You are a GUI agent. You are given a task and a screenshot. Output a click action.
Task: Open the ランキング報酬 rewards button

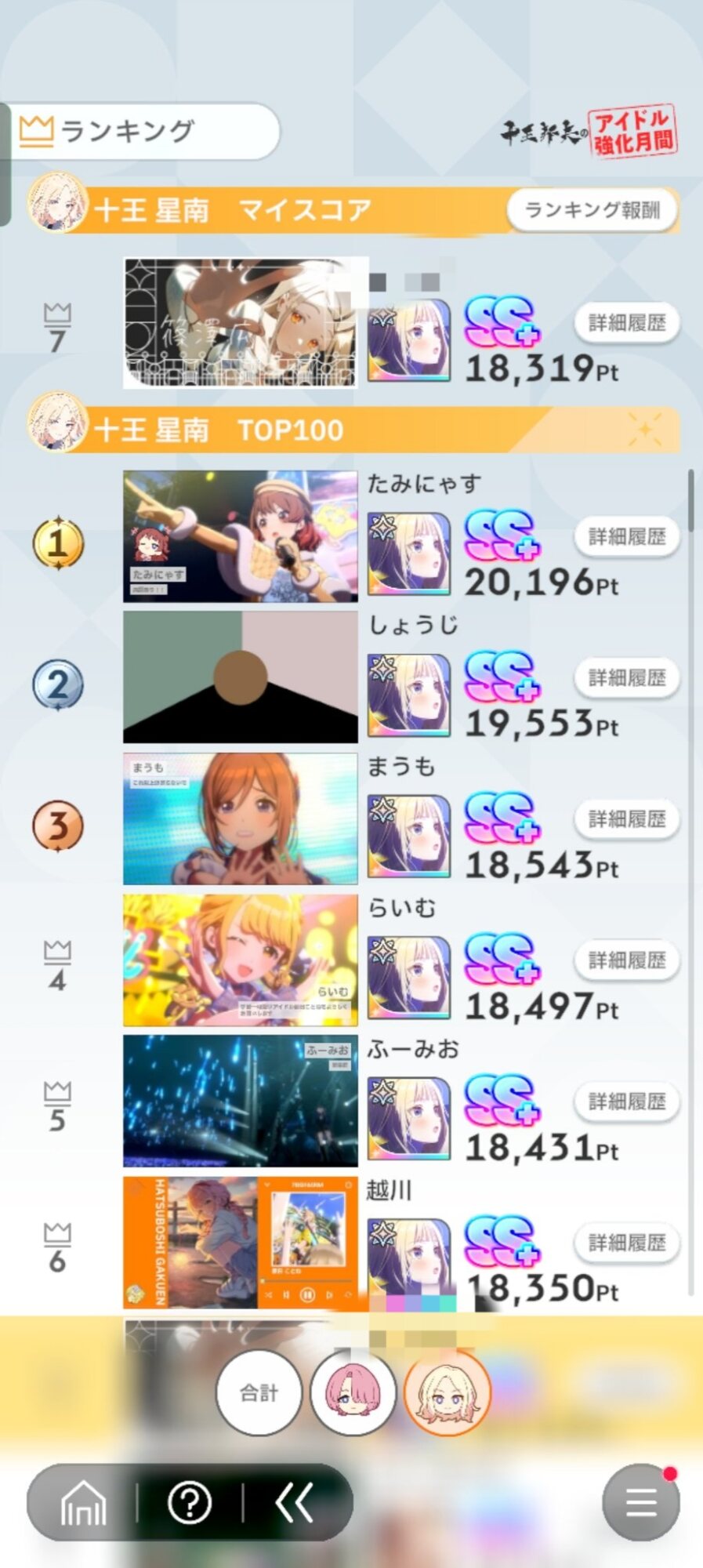[592, 210]
